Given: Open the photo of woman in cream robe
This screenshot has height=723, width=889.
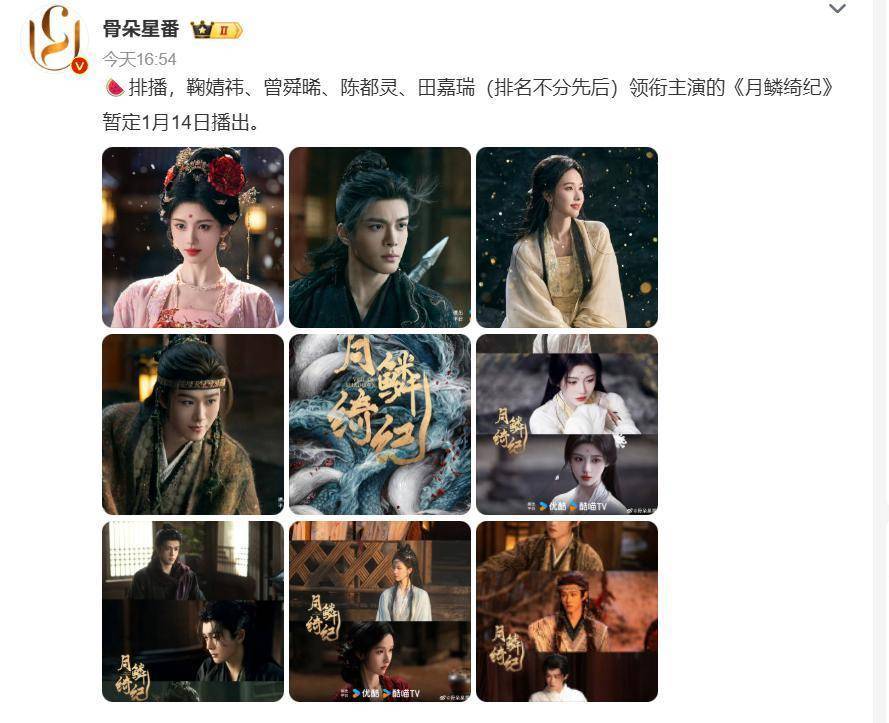Looking at the screenshot, I should click(x=566, y=237).
